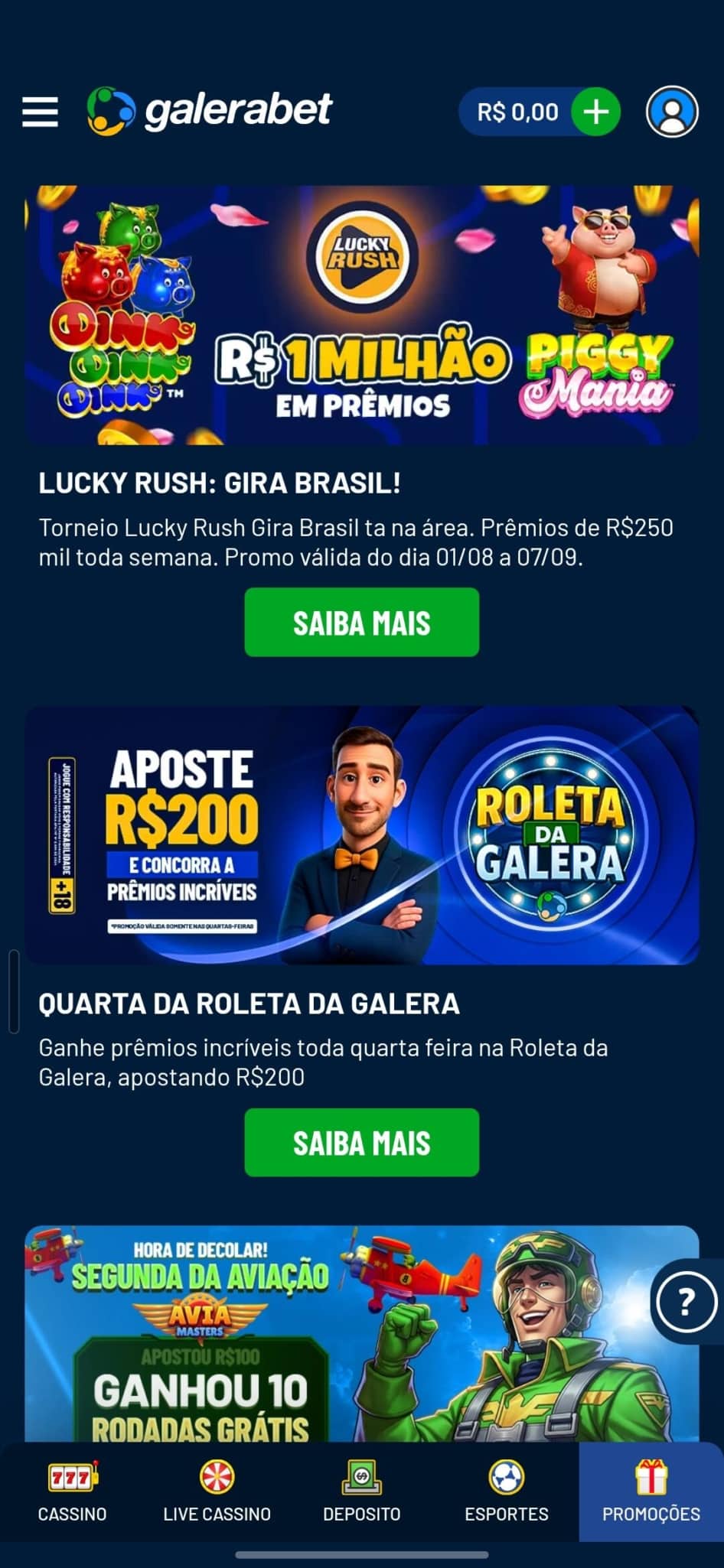Screen dimensions: 724x1568
Task: Open the profile account icon
Action: tap(673, 111)
